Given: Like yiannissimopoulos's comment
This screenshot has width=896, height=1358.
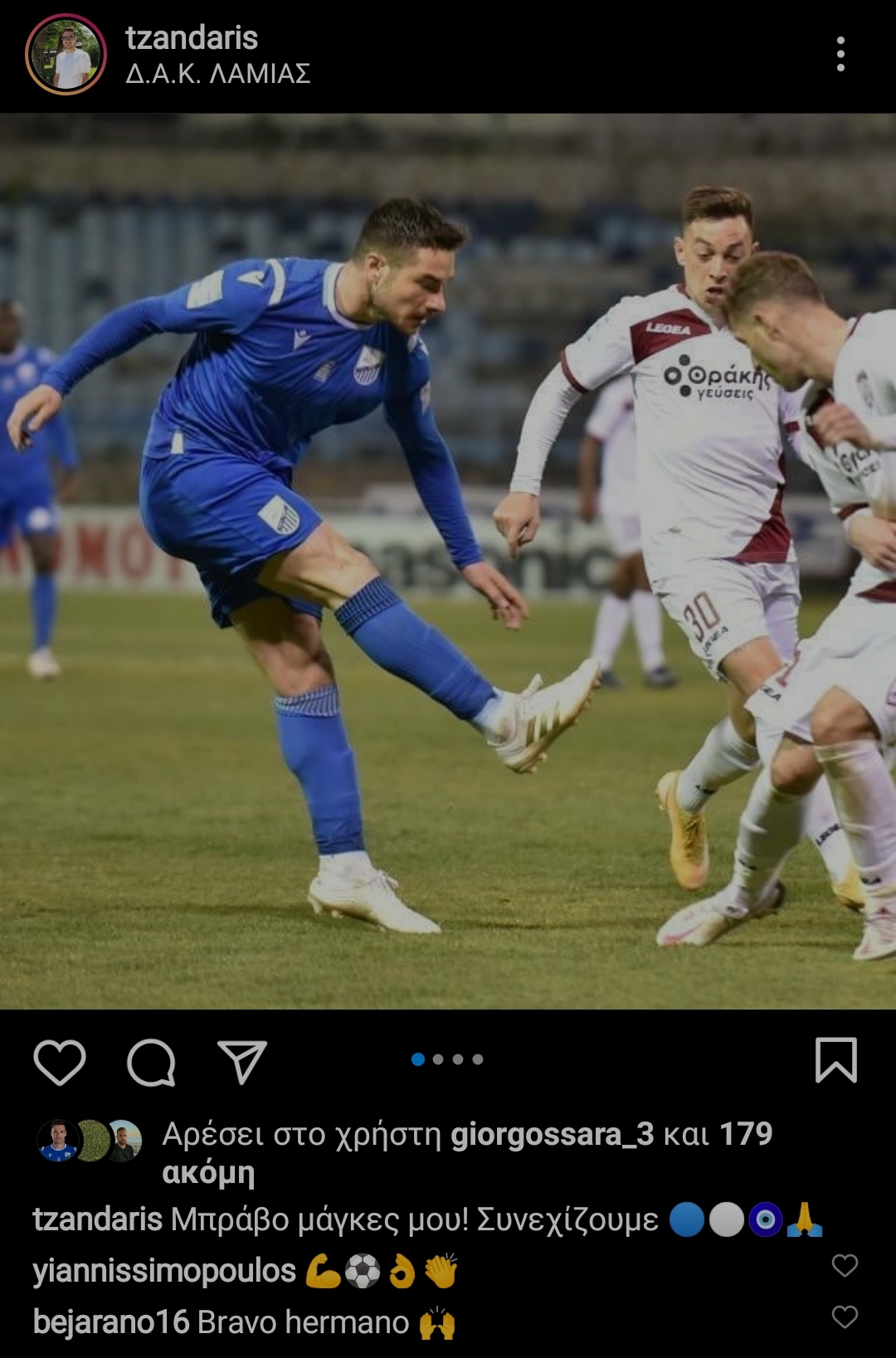Looking at the screenshot, I should click(845, 1265).
